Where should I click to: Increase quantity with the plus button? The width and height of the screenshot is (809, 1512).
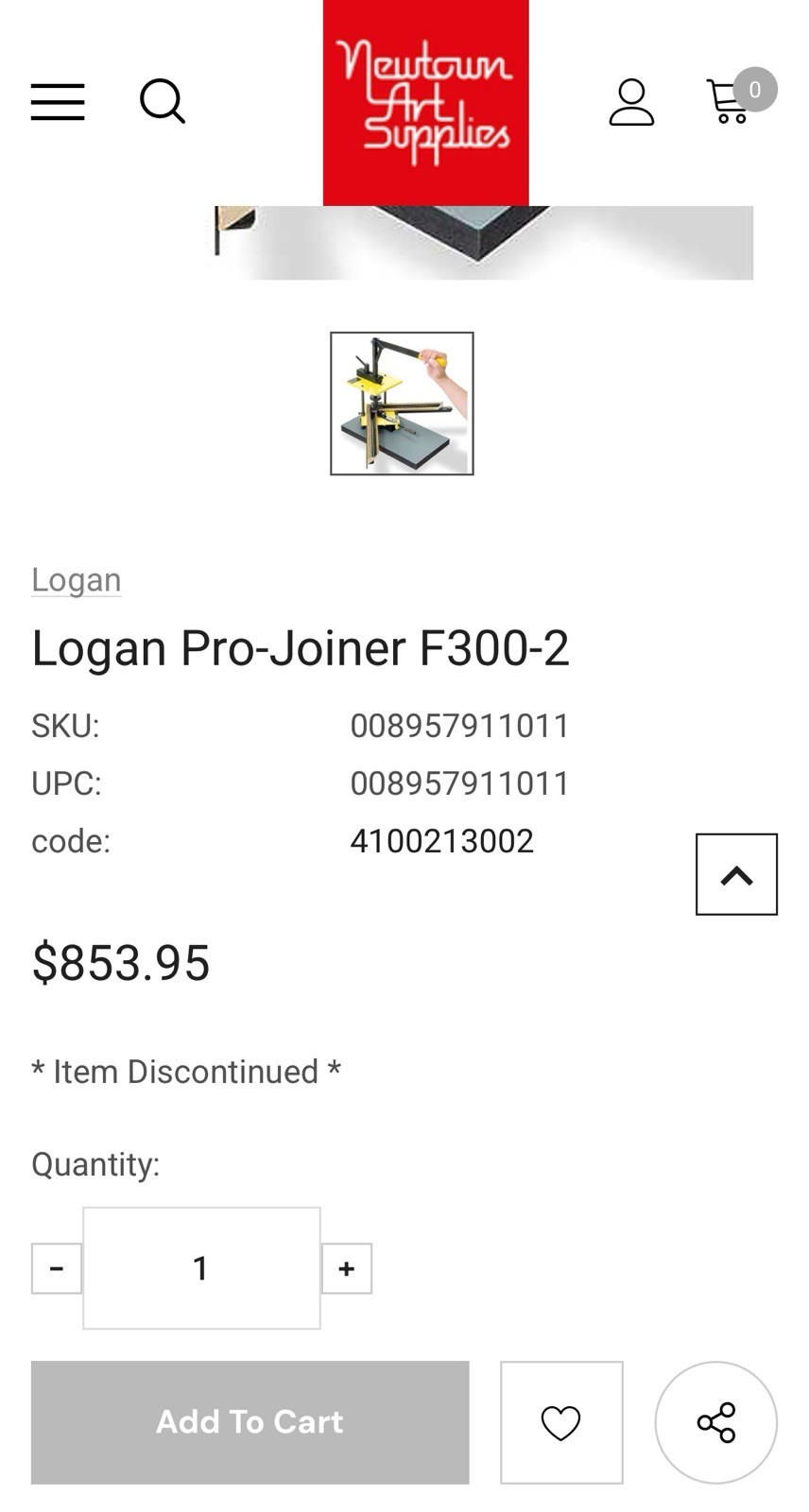click(x=347, y=1268)
